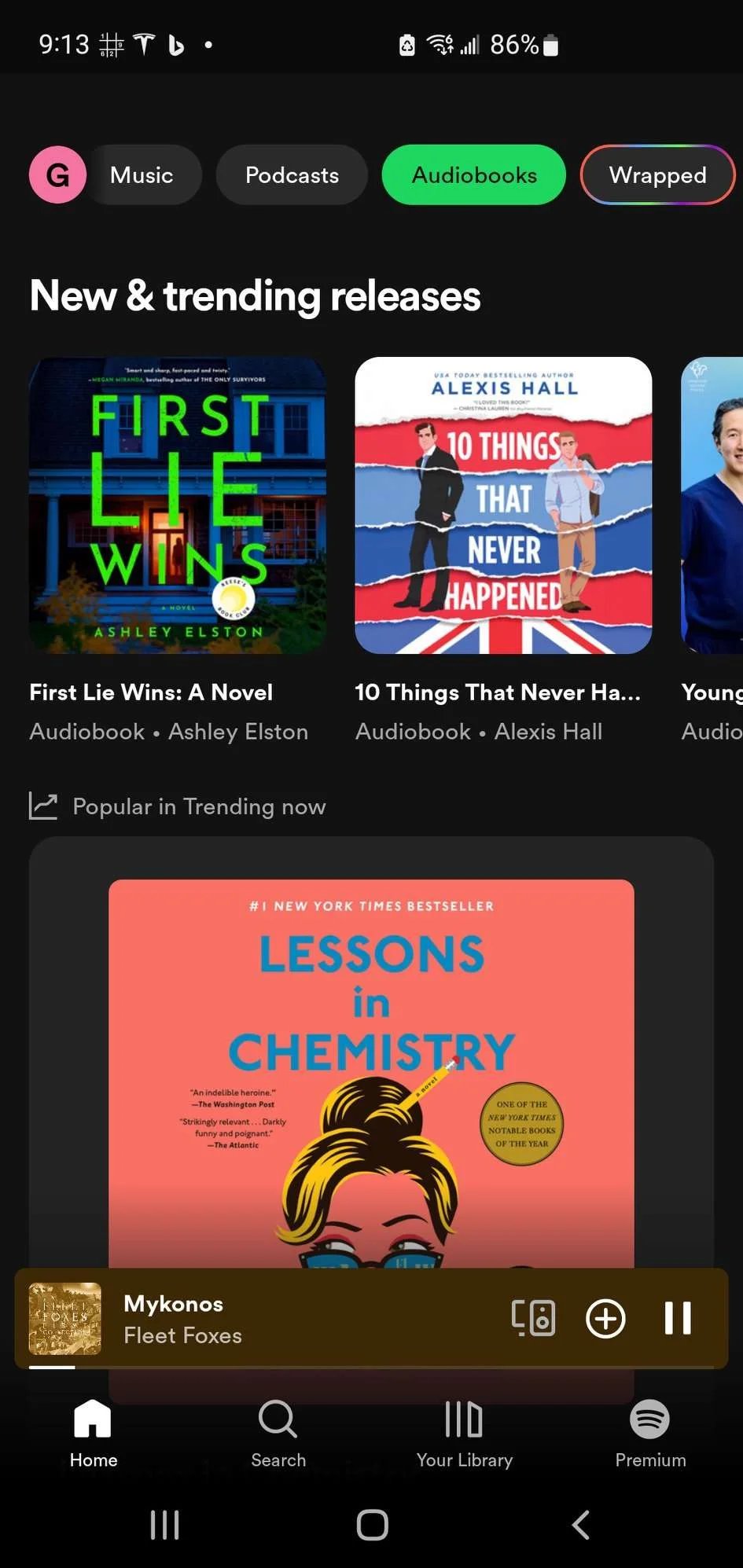Screen dimensions: 743x1568
Task: Open the profile avatar G
Action: tap(57, 174)
